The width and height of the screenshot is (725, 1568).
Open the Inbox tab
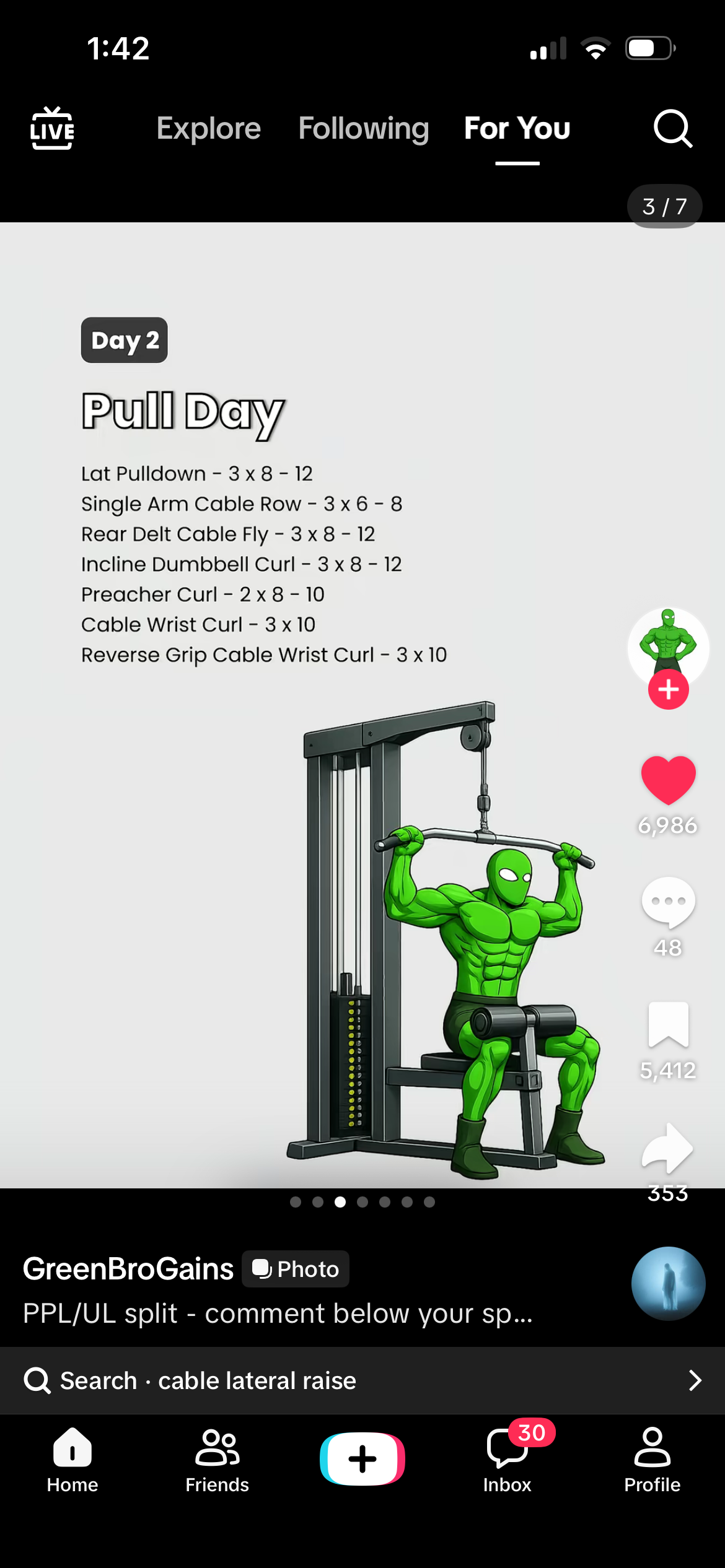coord(507,1459)
